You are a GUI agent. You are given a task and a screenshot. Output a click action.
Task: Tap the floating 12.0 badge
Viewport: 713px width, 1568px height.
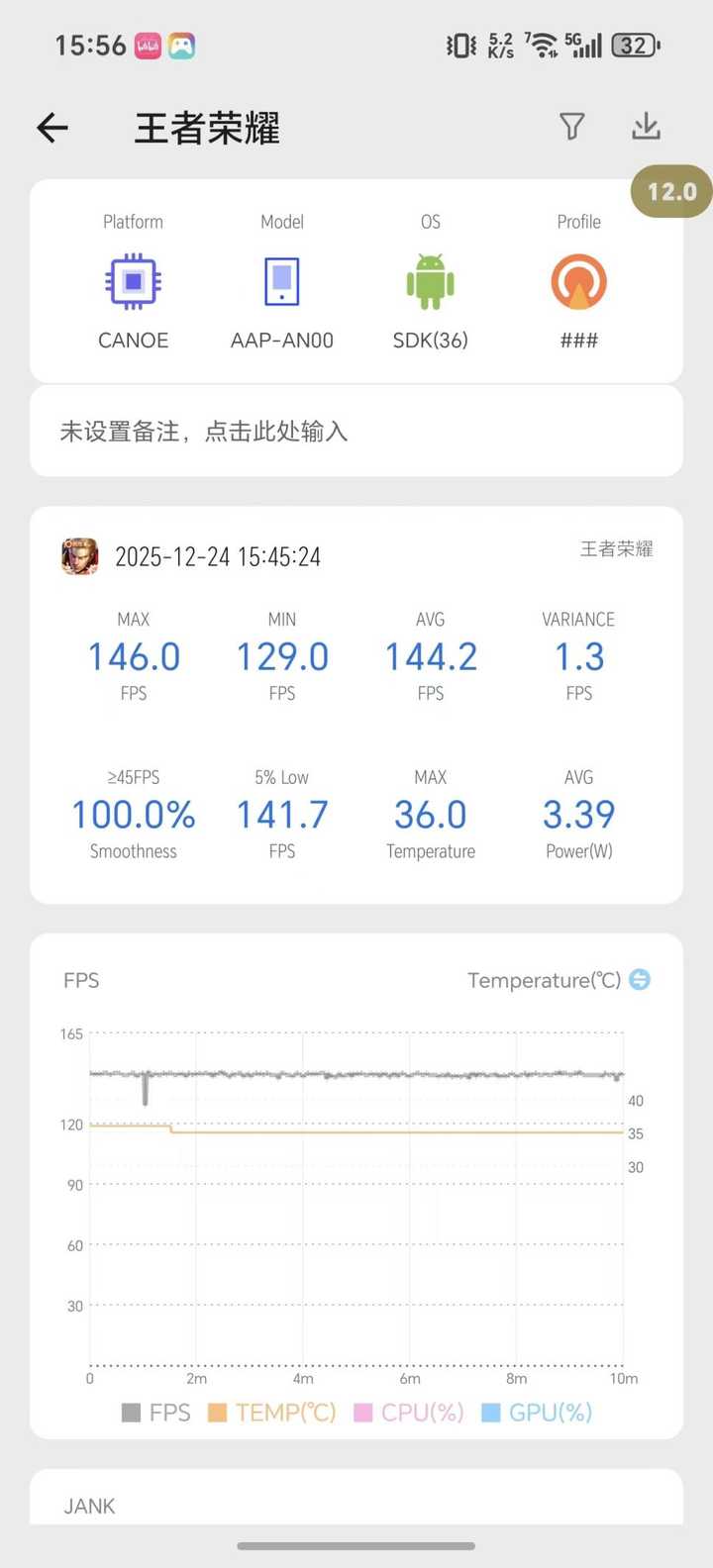[672, 192]
